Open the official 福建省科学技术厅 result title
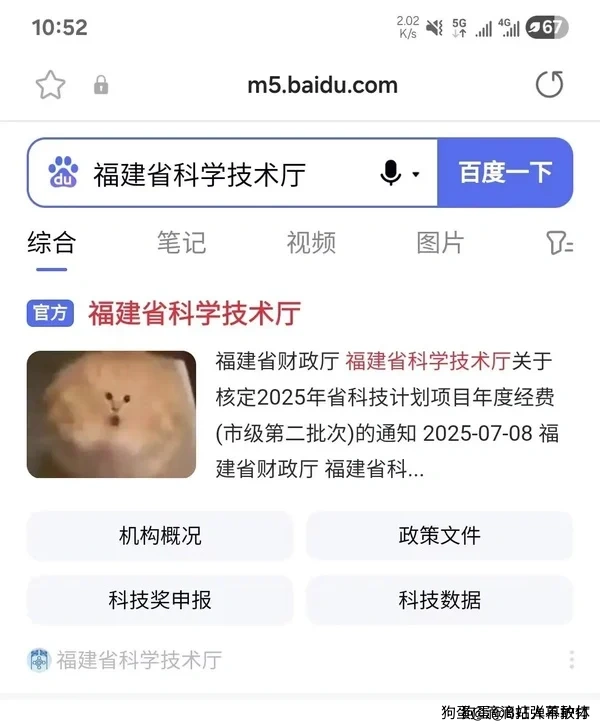This screenshot has height=726, width=600. (x=194, y=313)
